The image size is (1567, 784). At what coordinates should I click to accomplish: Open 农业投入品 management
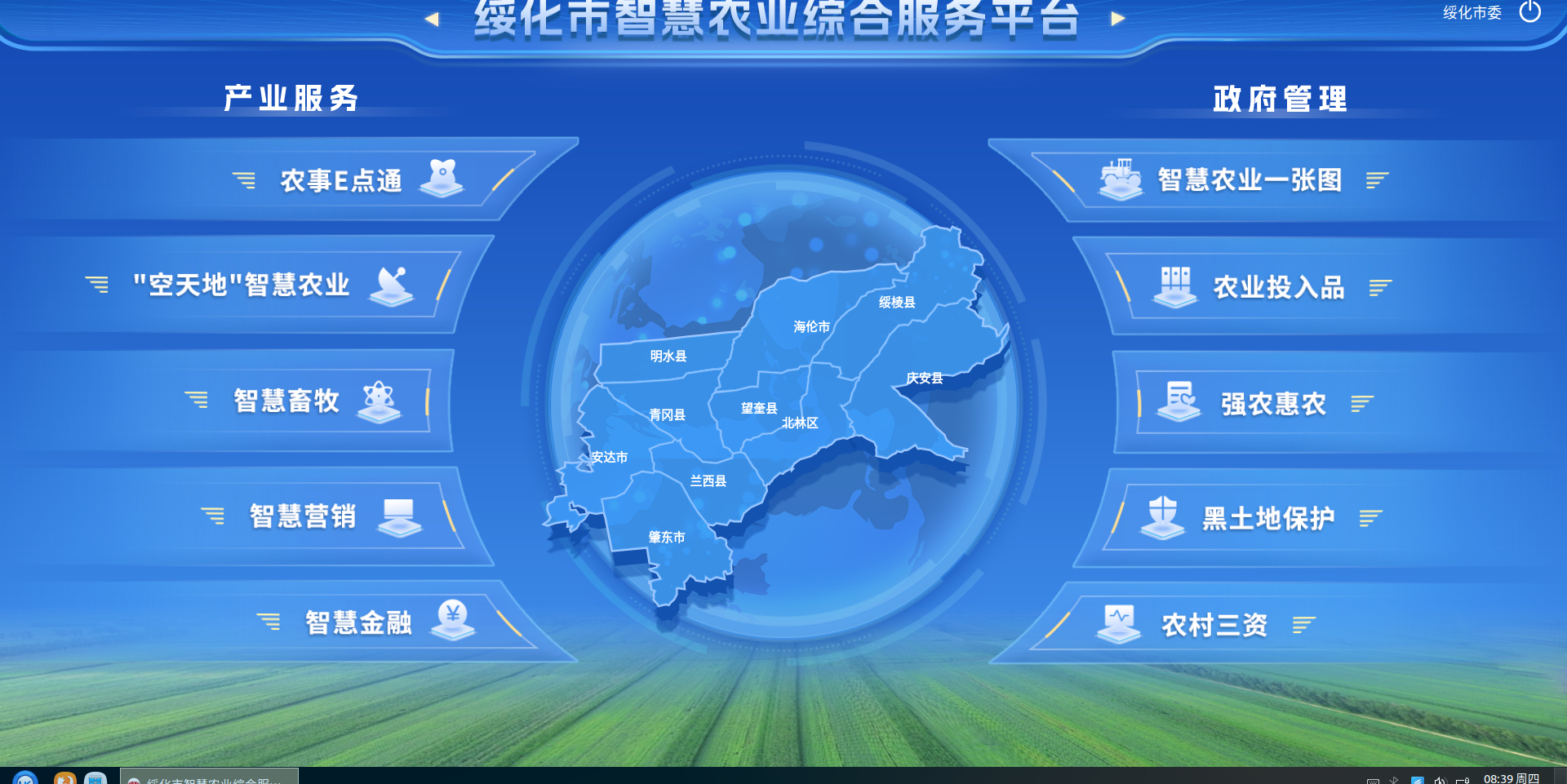(x=1278, y=287)
